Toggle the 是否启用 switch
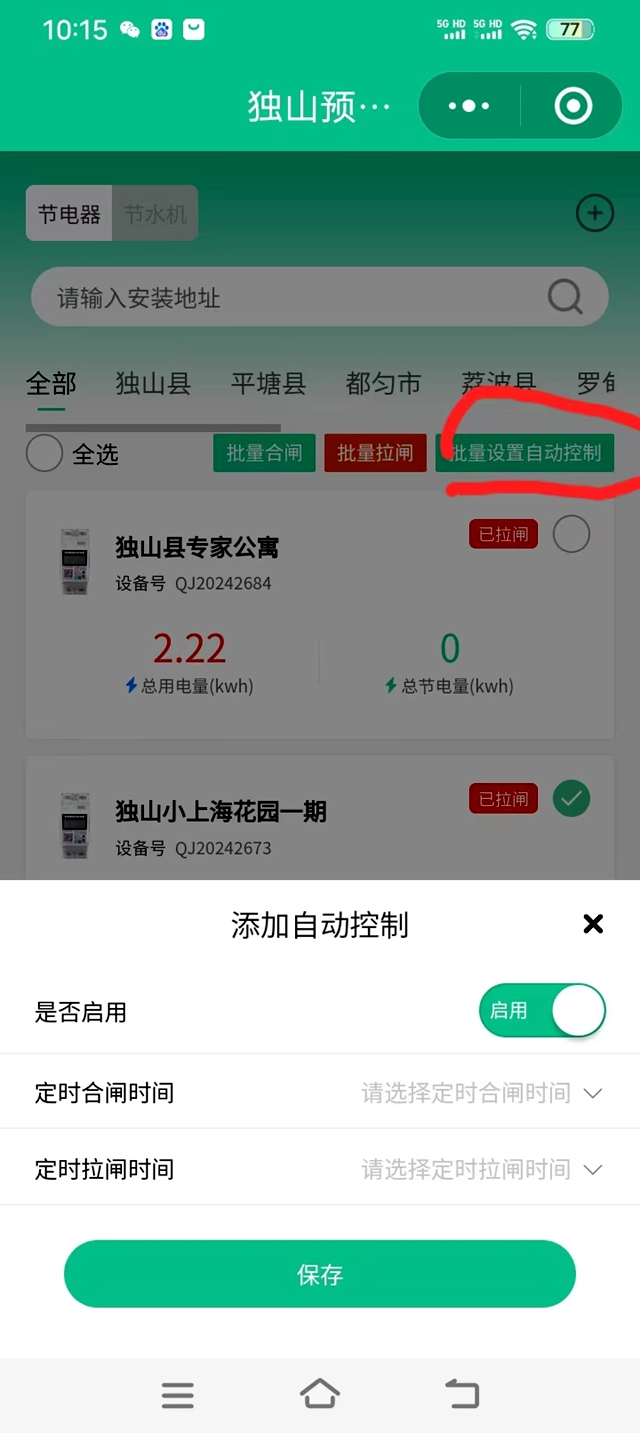 542,1011
